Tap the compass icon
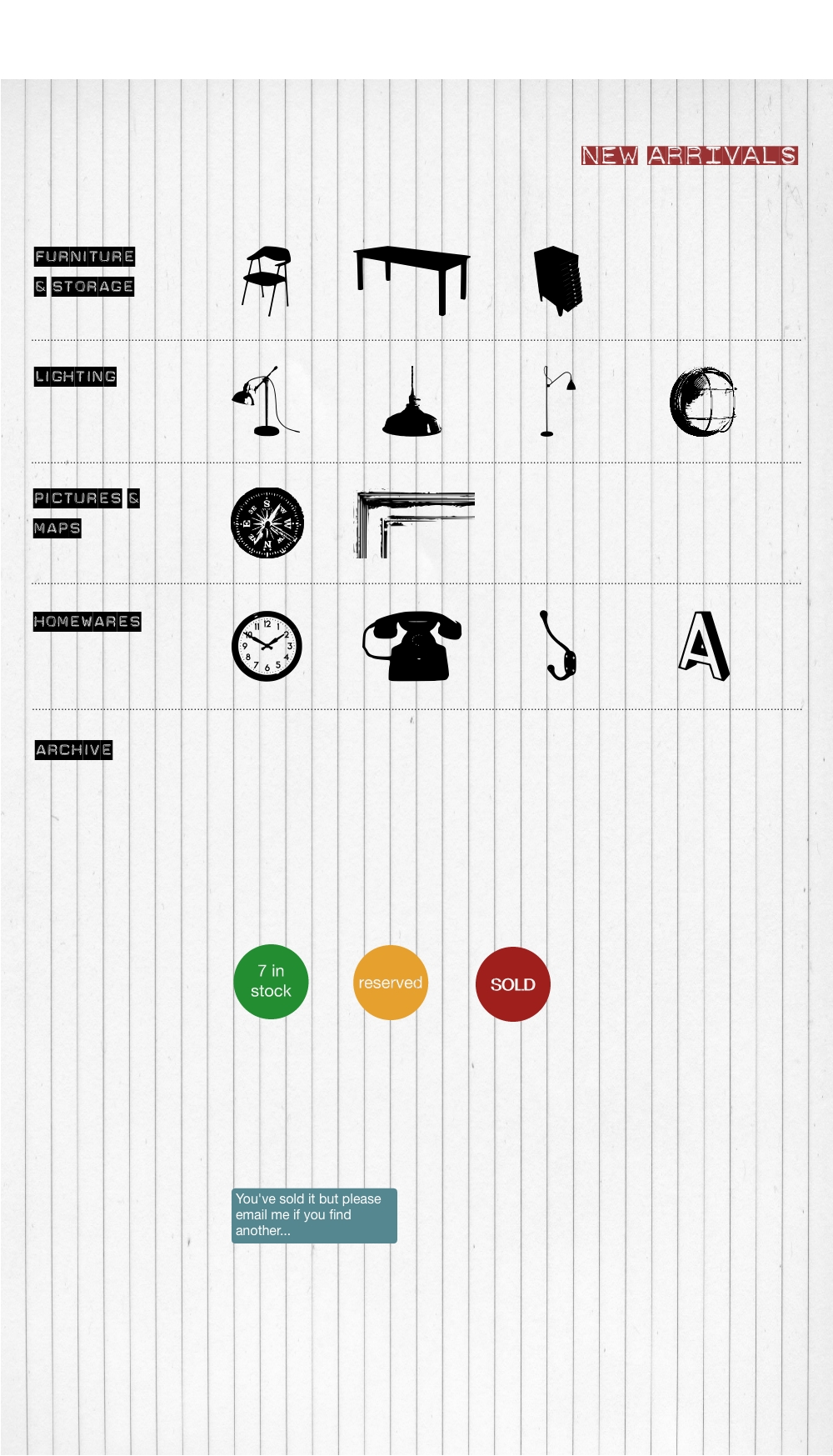 click(x=267, y=523)
